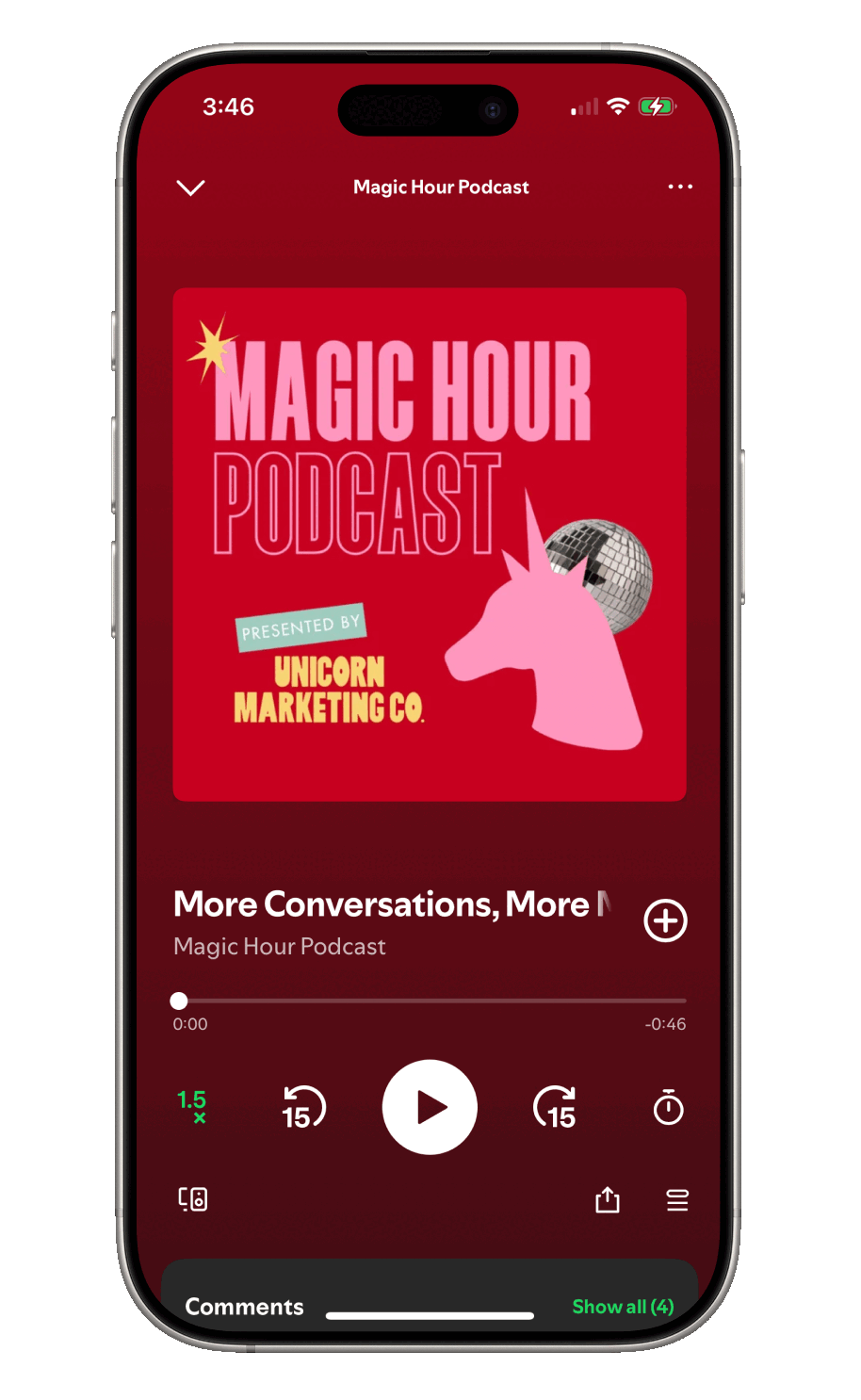Add this episode to your library
Image resolution: width=861 pixels, height=1400 pixels.
[665, 920]
